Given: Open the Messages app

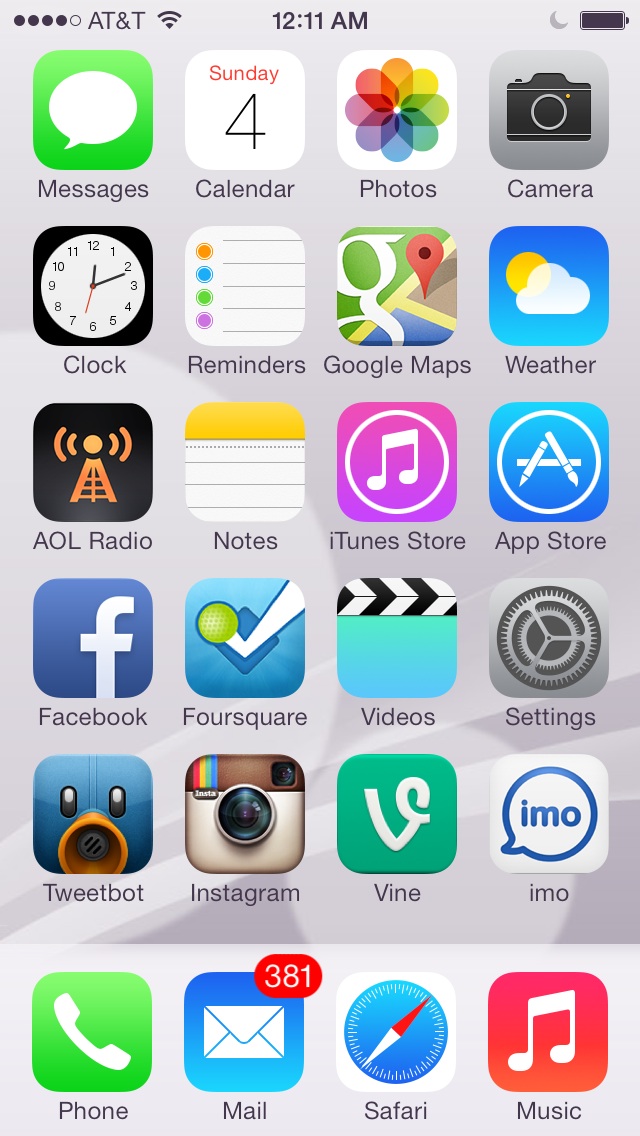Looking at the screenshot, I should (x=93, y=110).
